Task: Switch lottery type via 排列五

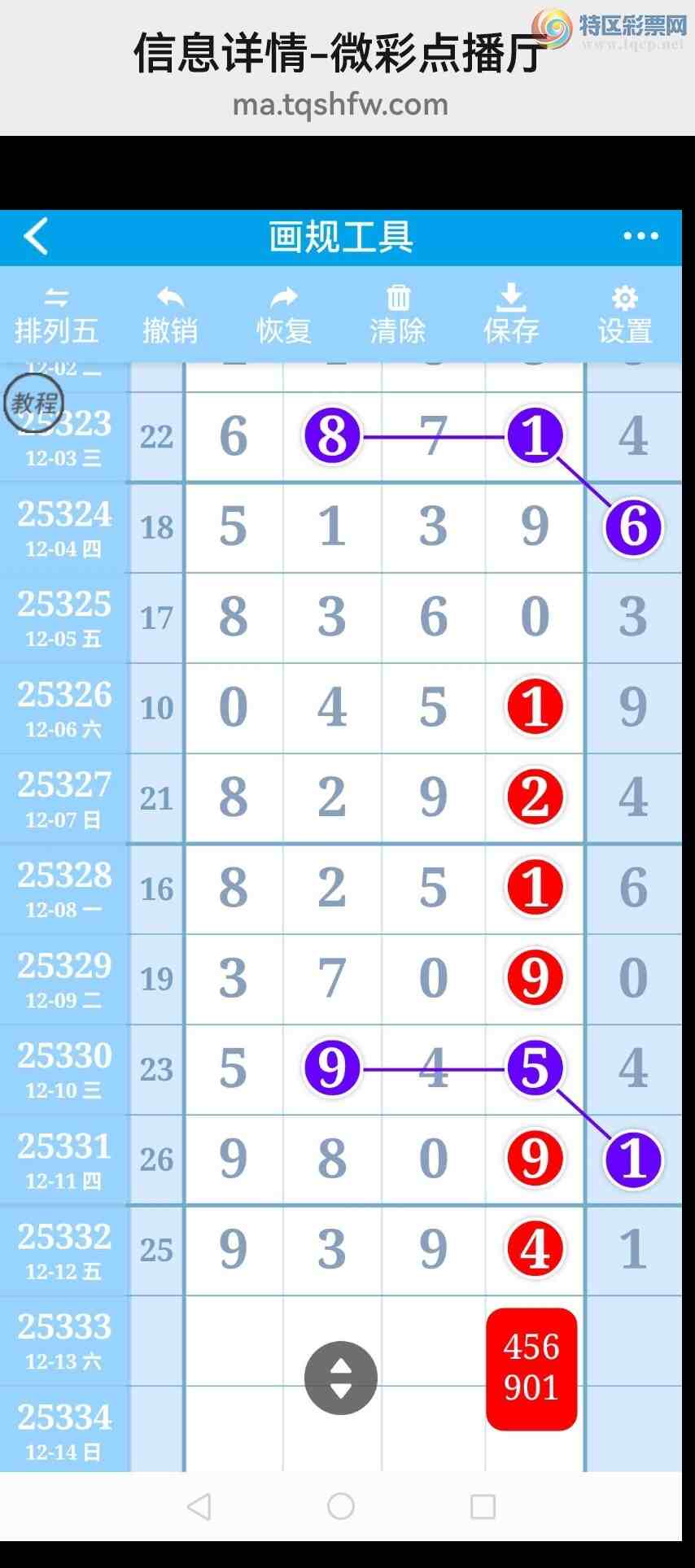Action: pyautogui.click(x=56, y=316)
